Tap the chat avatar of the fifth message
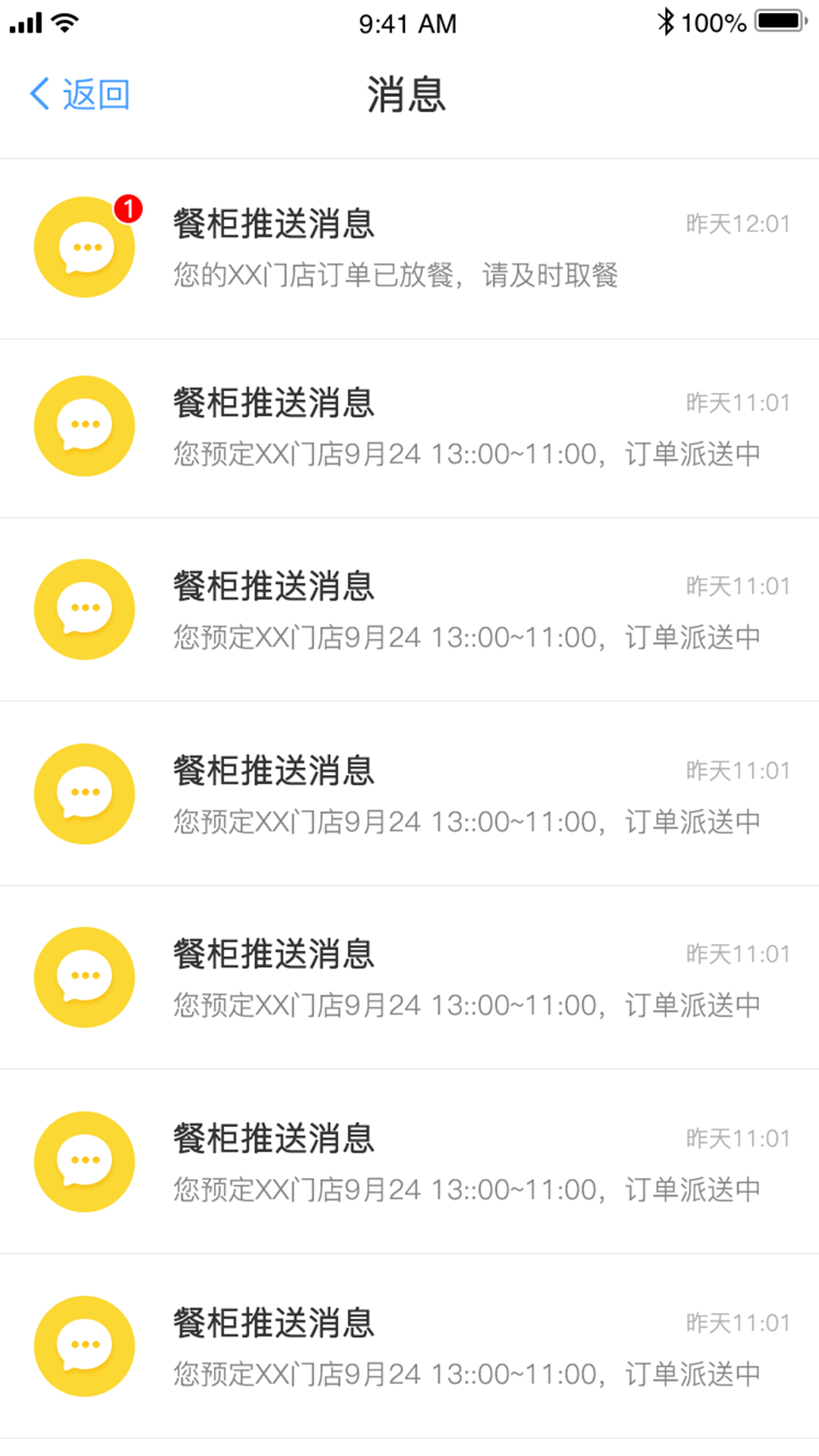Viewport: 819px width, 1456px height. click(84, 977)
